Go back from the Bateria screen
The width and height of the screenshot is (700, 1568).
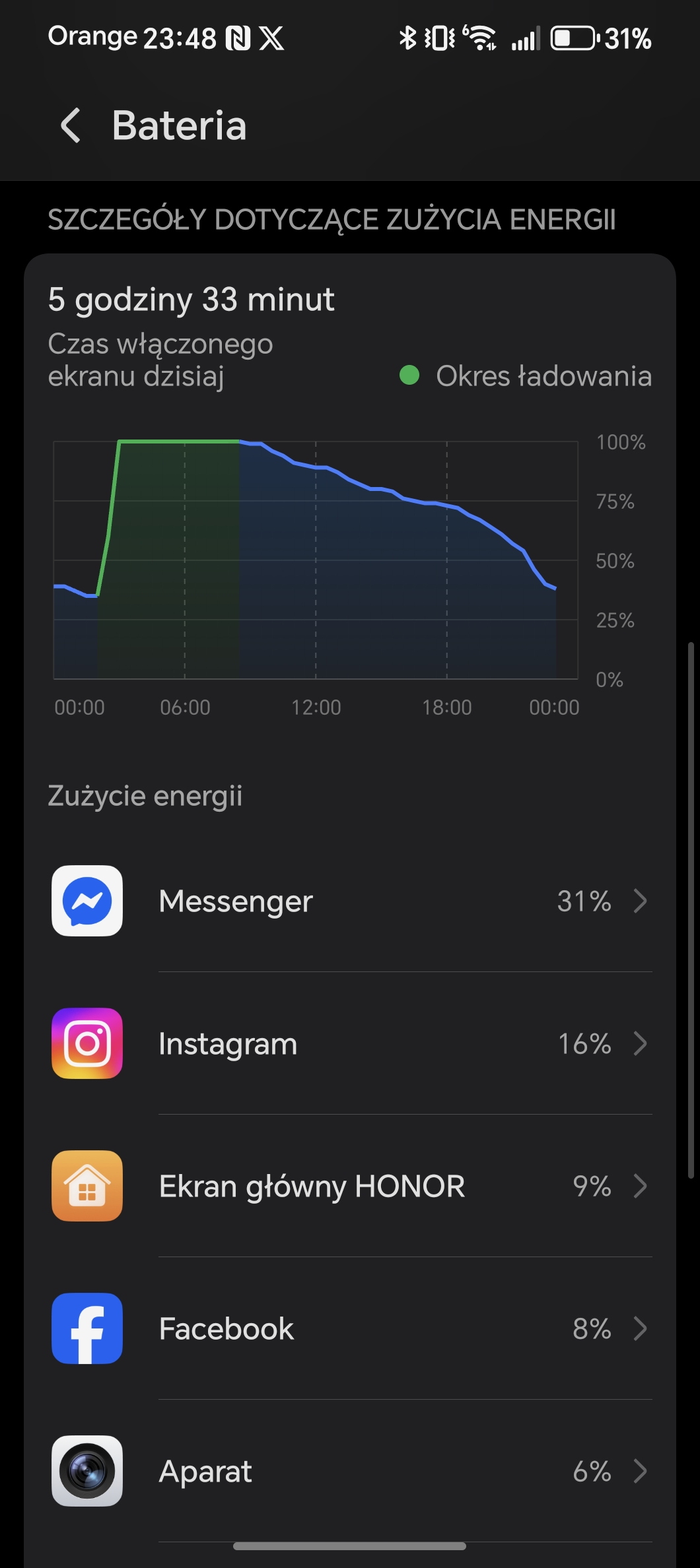coord(71,125)
